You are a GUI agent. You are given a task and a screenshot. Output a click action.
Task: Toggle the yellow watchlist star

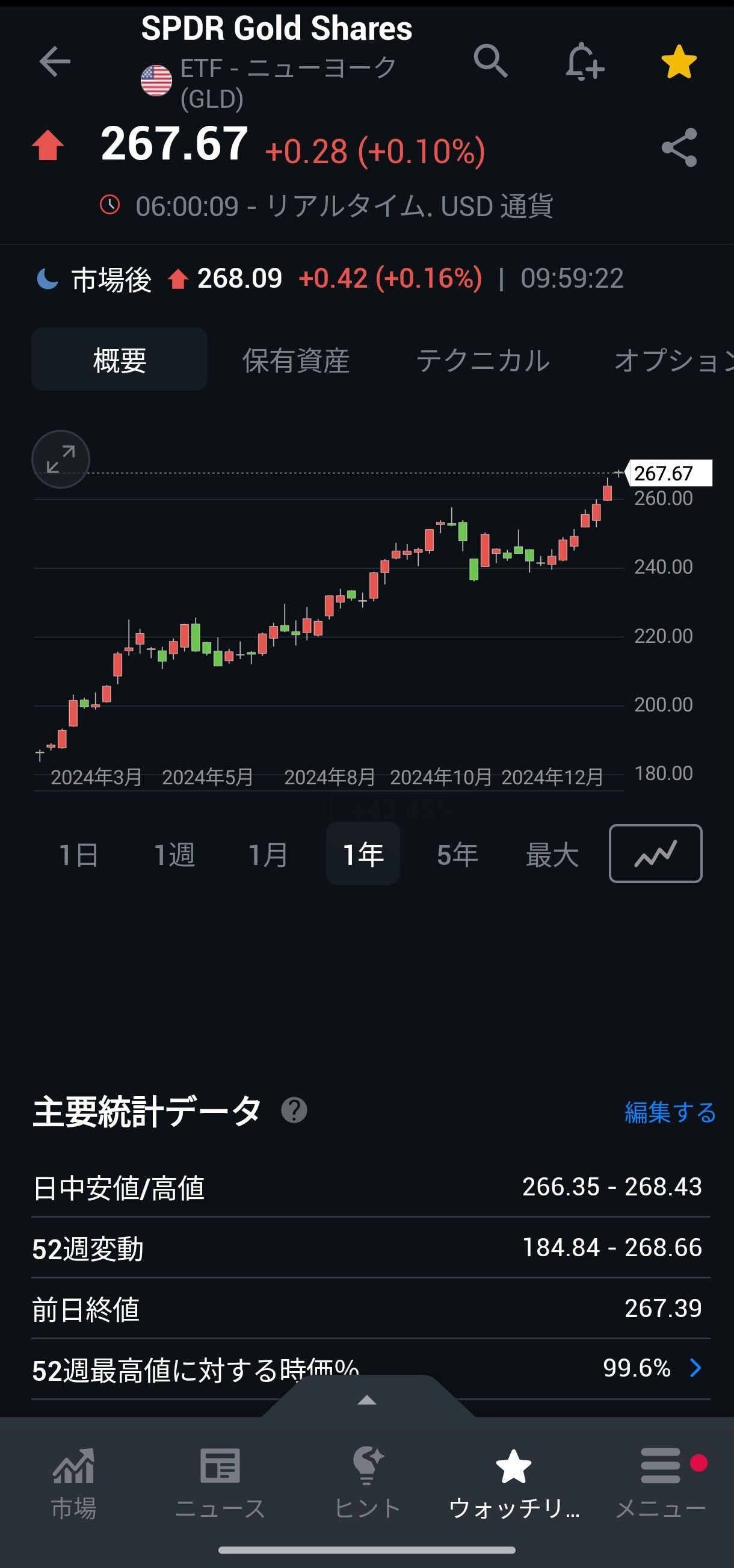point(679,62)
